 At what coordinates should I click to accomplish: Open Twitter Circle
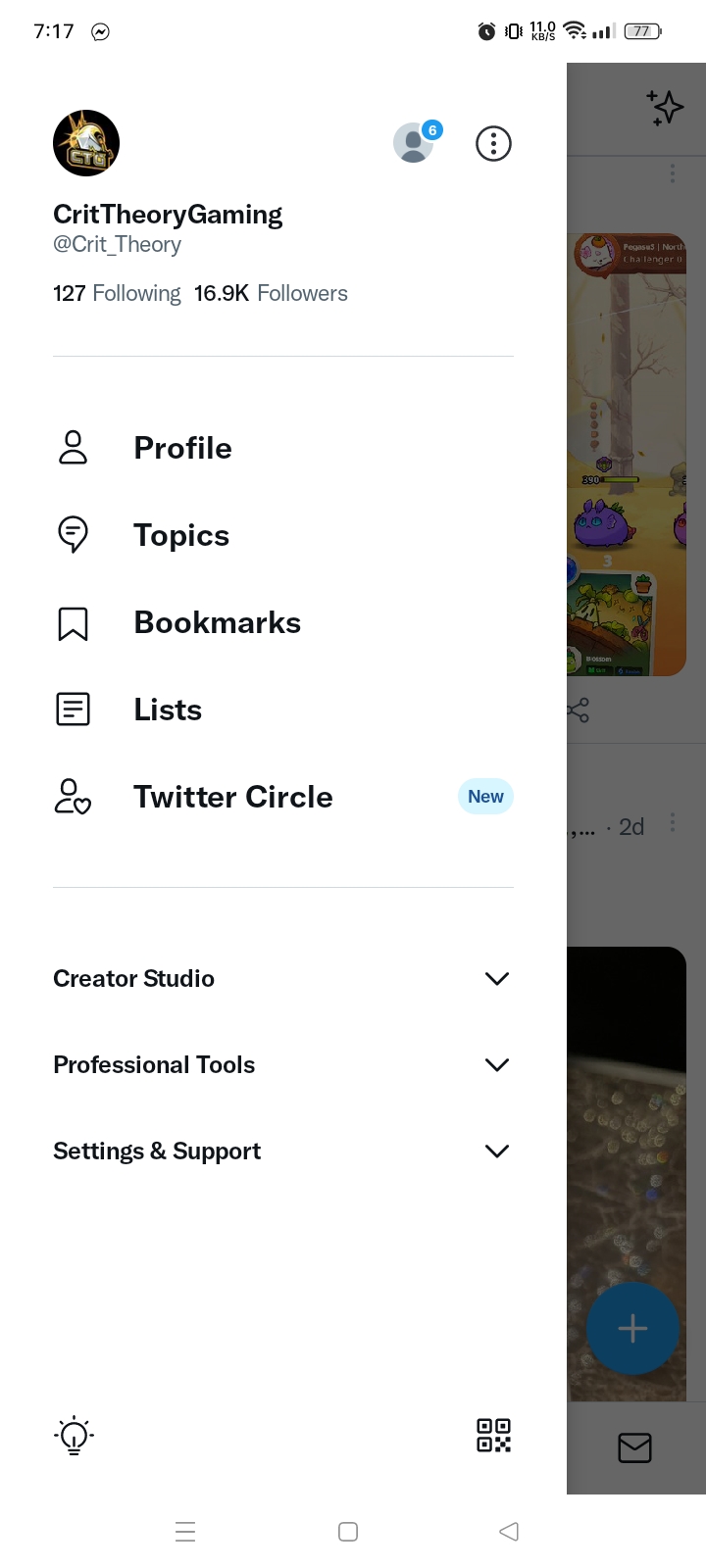pos(232,797)
